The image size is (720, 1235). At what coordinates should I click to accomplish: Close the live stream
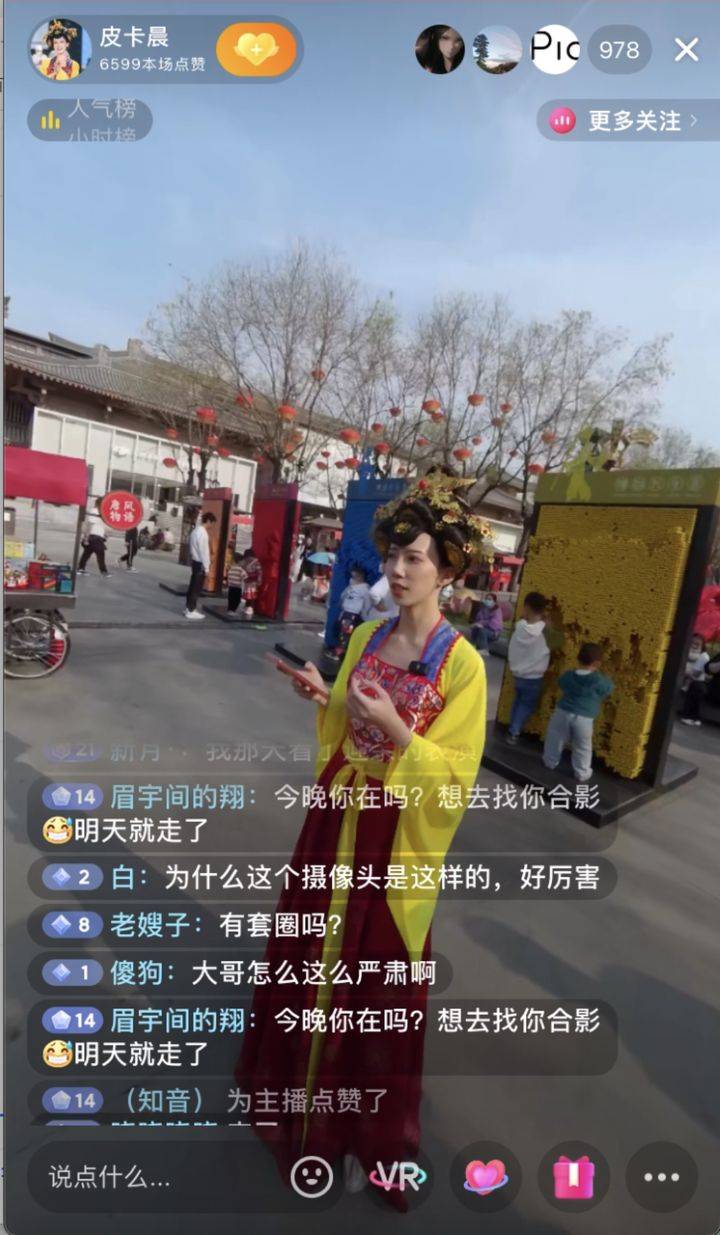coord(686,49)
